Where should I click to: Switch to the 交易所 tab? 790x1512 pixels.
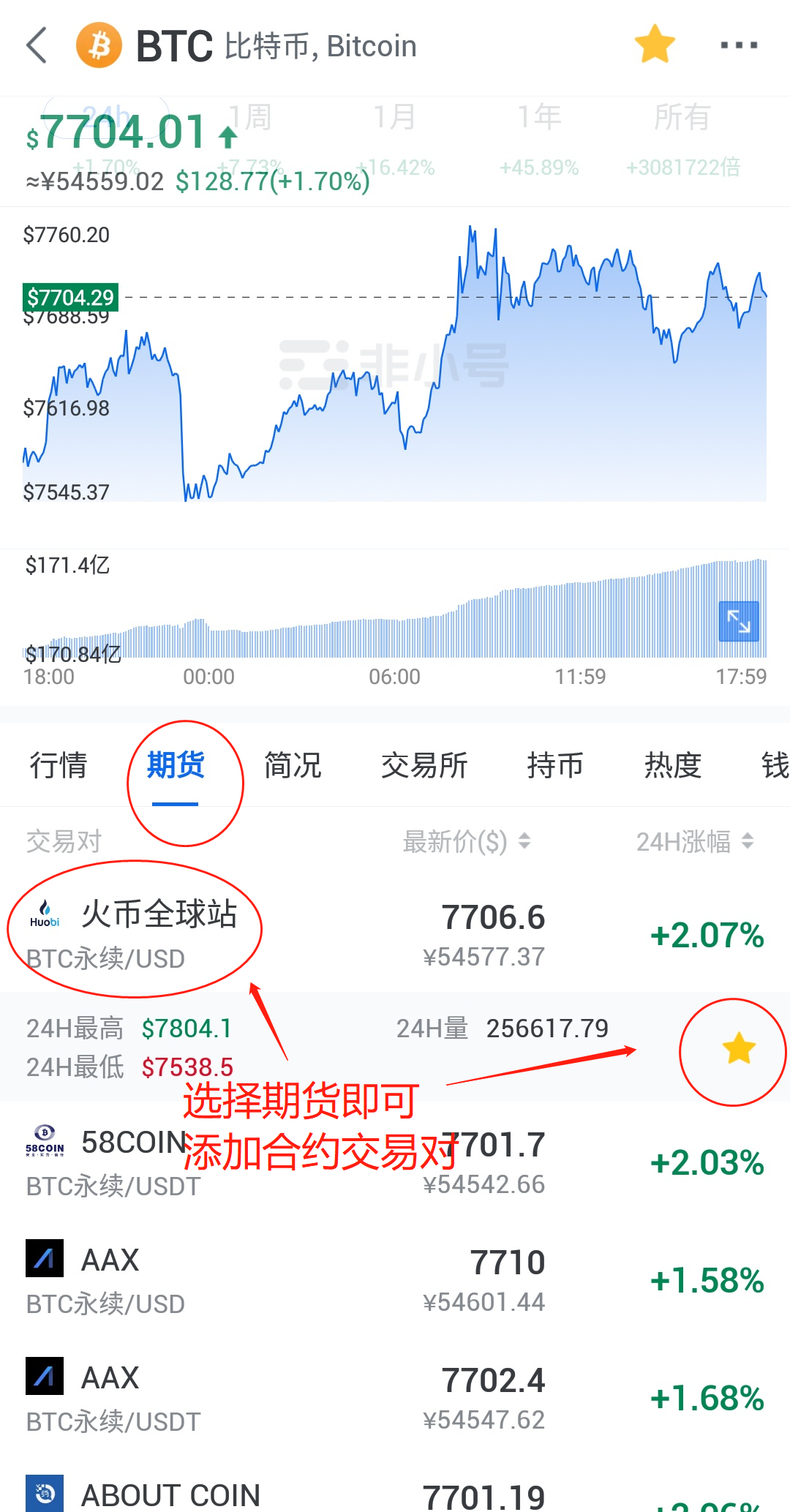424,766
